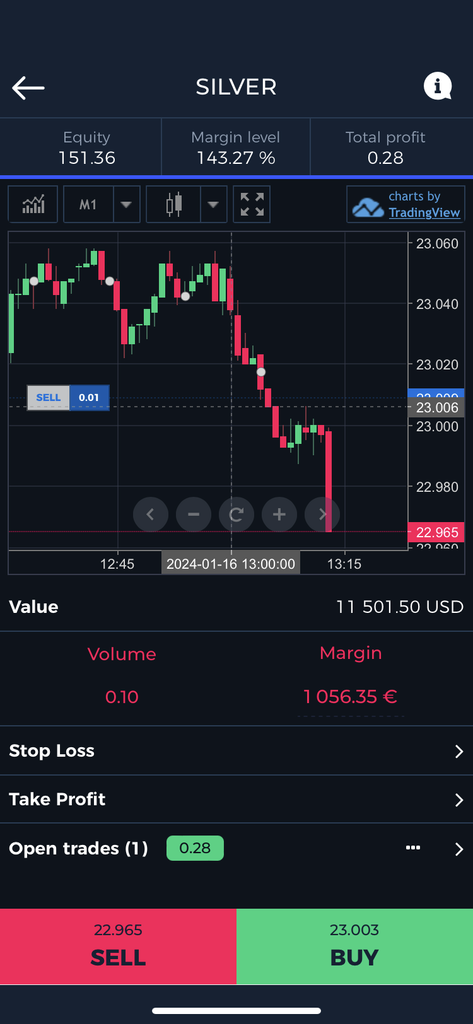
Task: Open the Stop Loss settings
Action: 236,750
